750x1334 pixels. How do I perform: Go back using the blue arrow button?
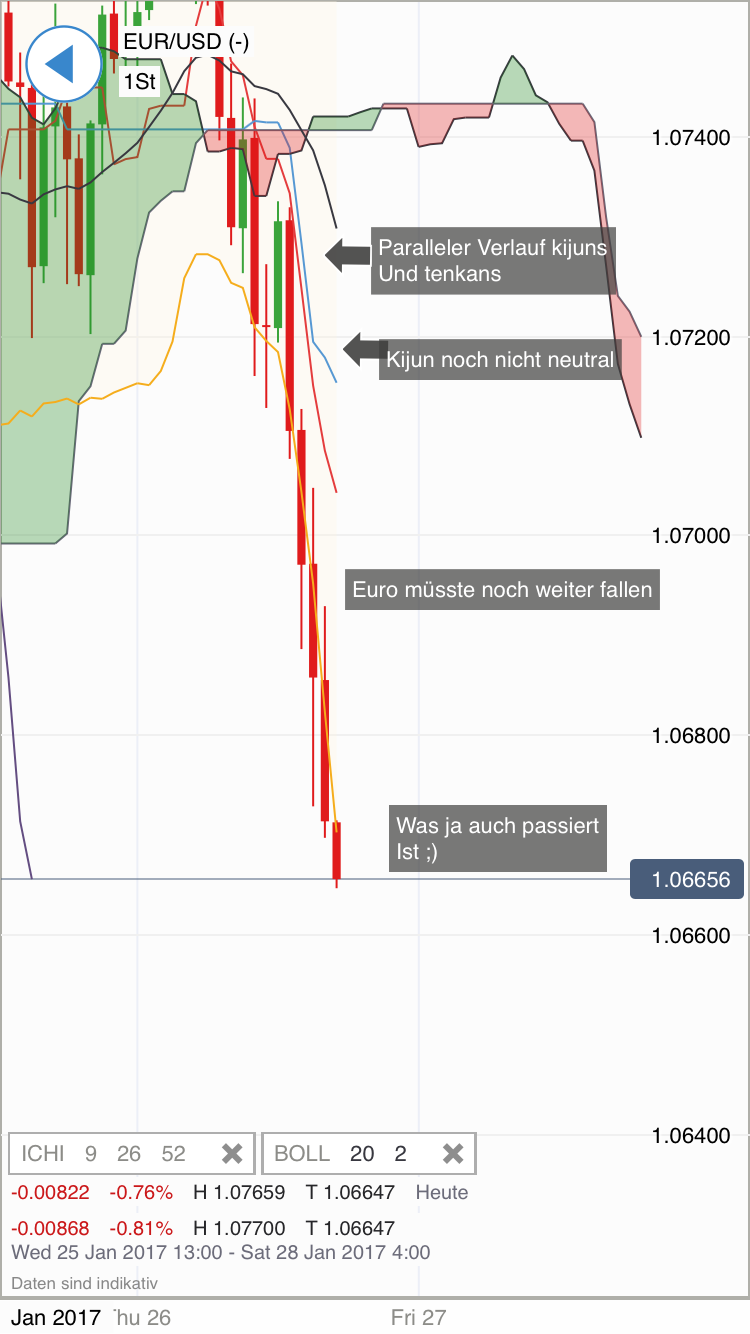[x=63, y=64]
